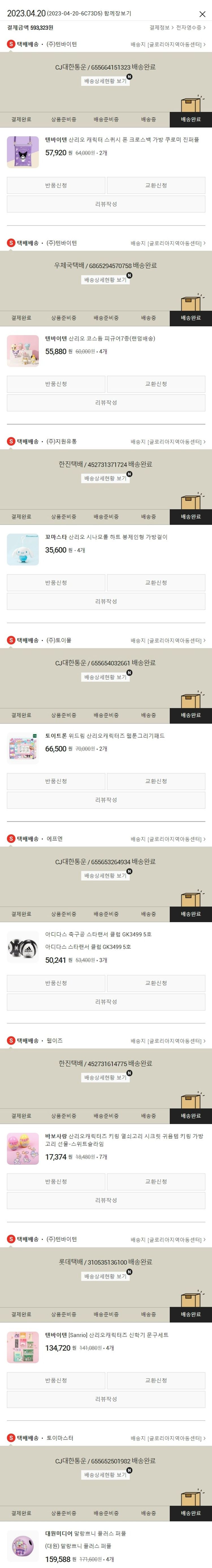
Task: Request exchange for Sanrio 신학기 문구세트
Action: tap(156, 1380)
